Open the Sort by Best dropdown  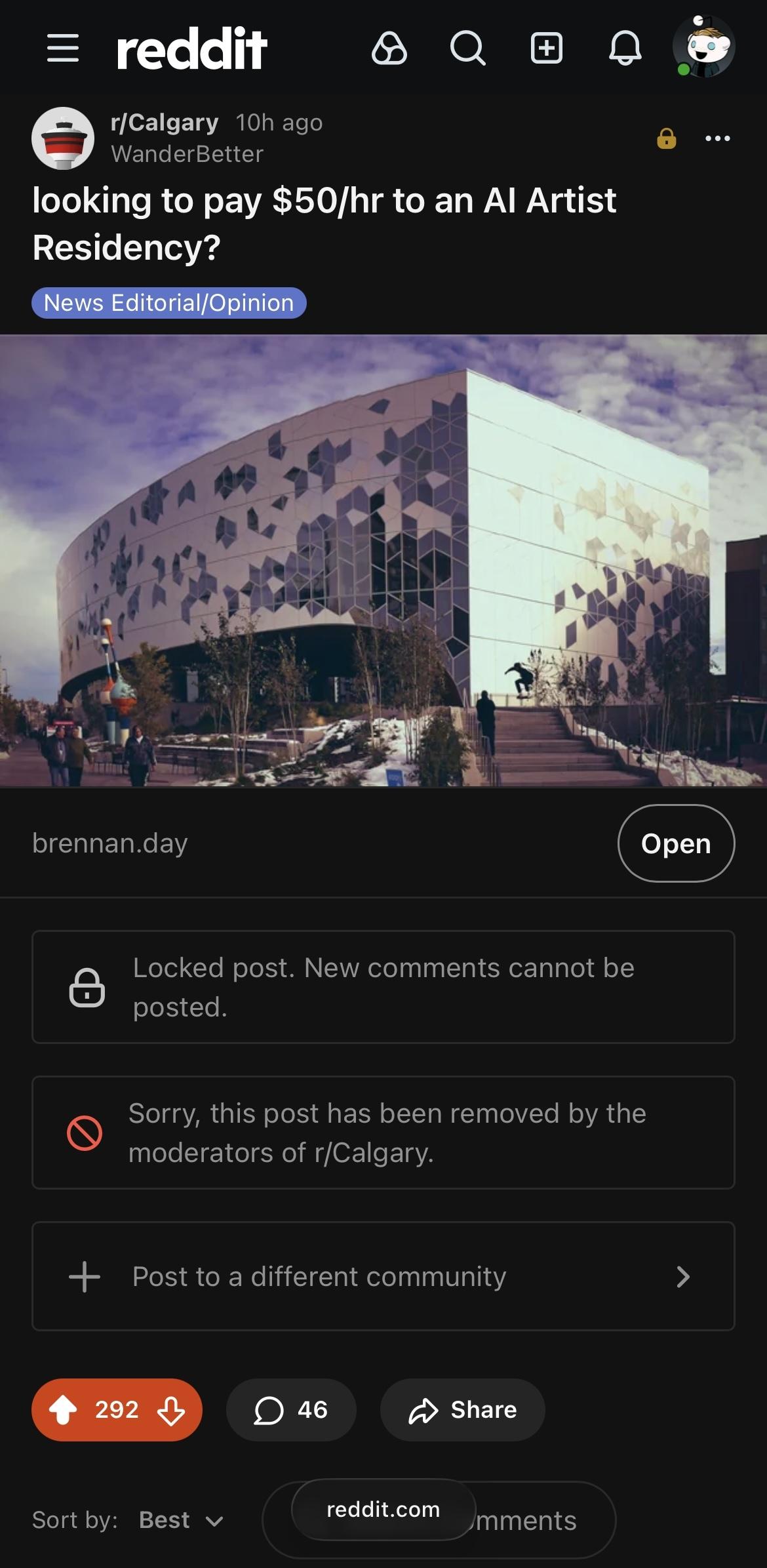coord(178,1519)
